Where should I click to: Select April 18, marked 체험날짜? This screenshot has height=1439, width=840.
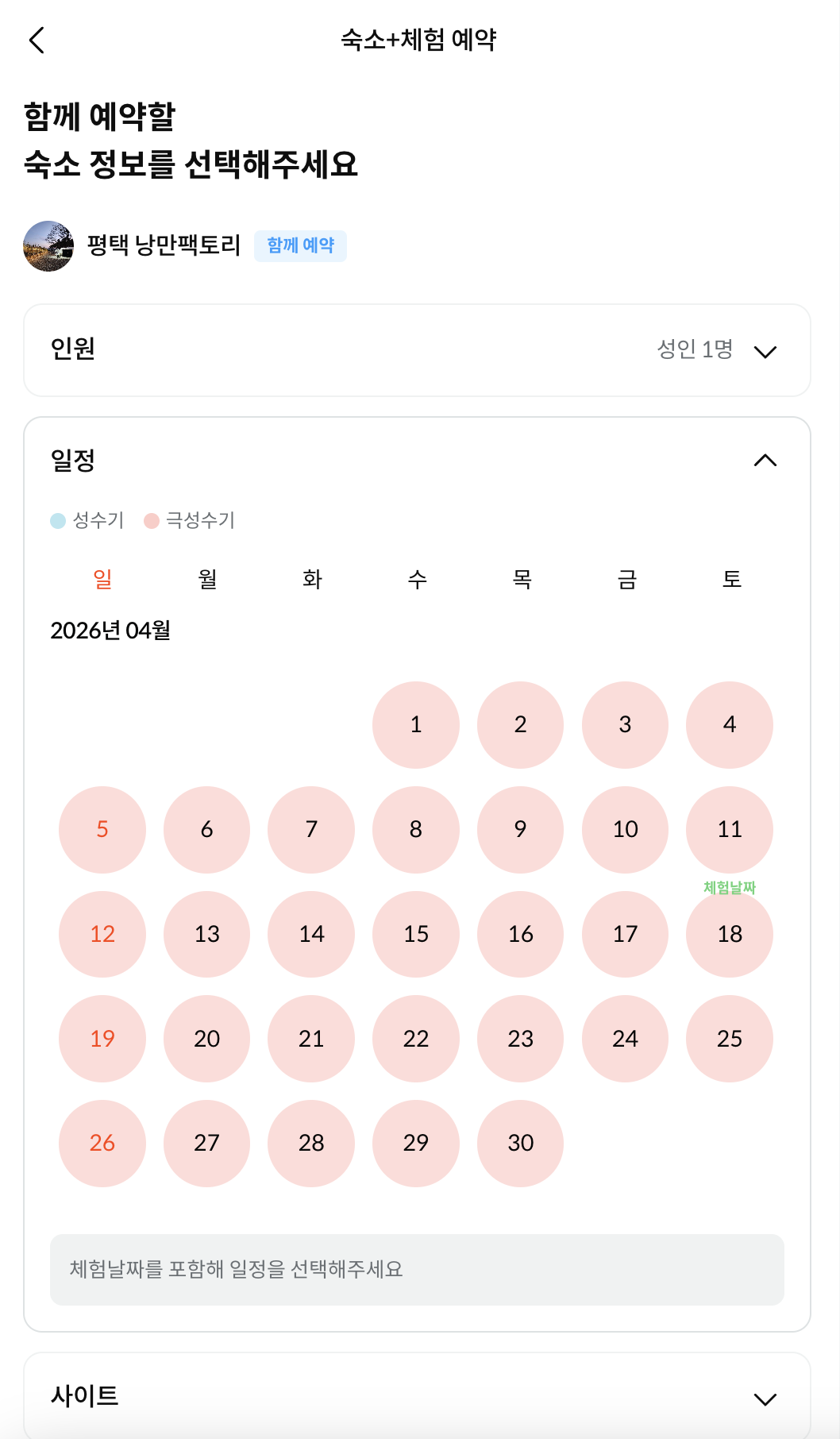point(729,934)
